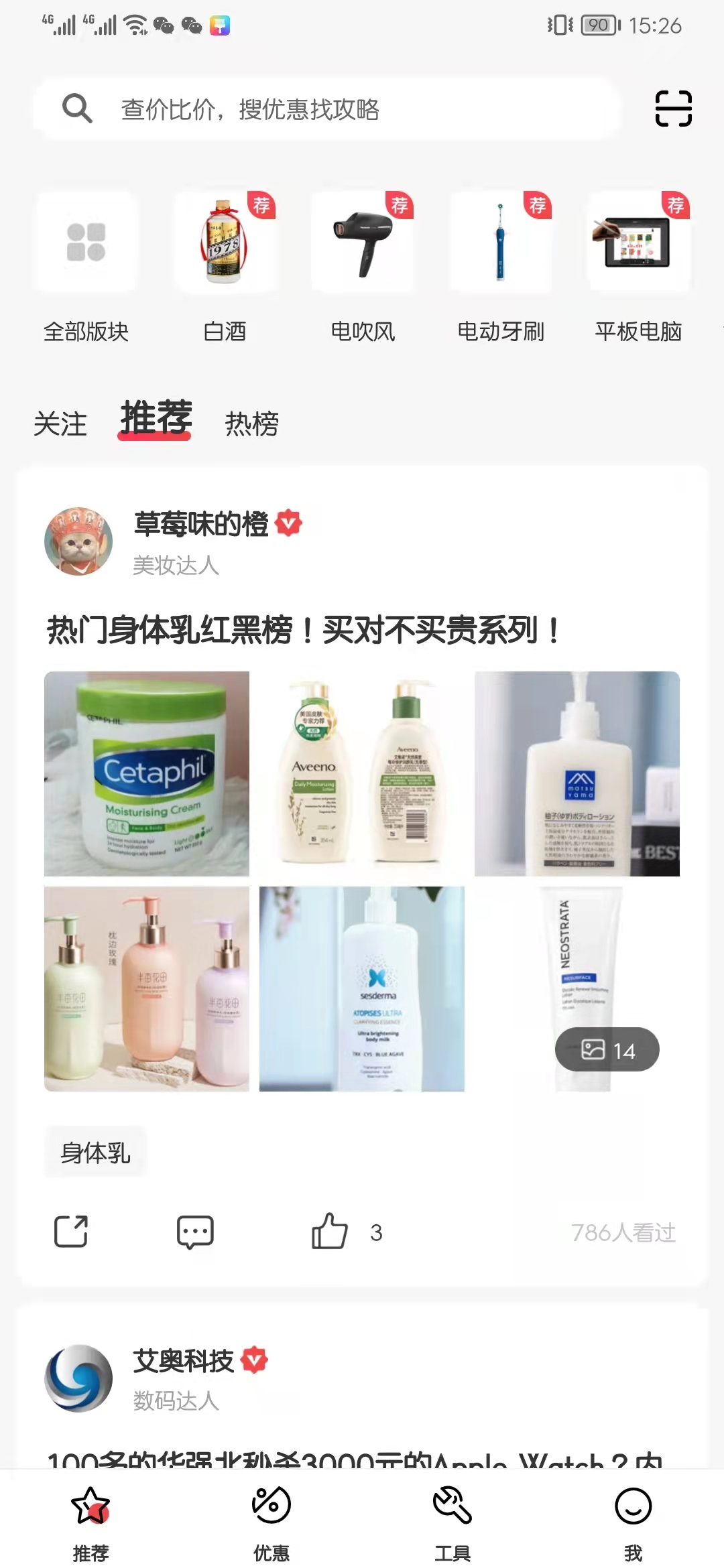The width and height of the screenshot is (724, 1568).
Task: Open 全部版块 category grid
Action: pyautogui.click(x=86, y=268)
